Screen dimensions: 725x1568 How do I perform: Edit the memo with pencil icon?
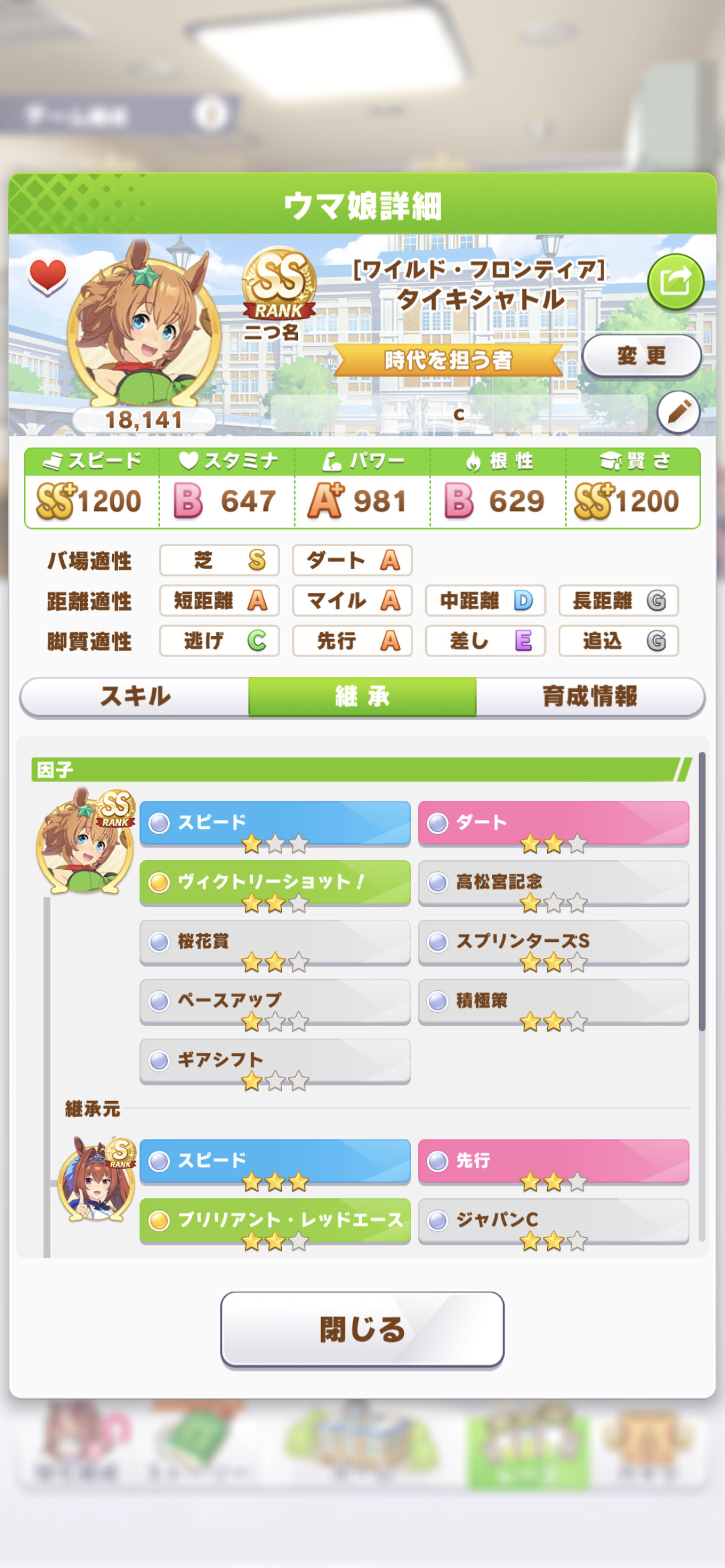click(679, 411)
